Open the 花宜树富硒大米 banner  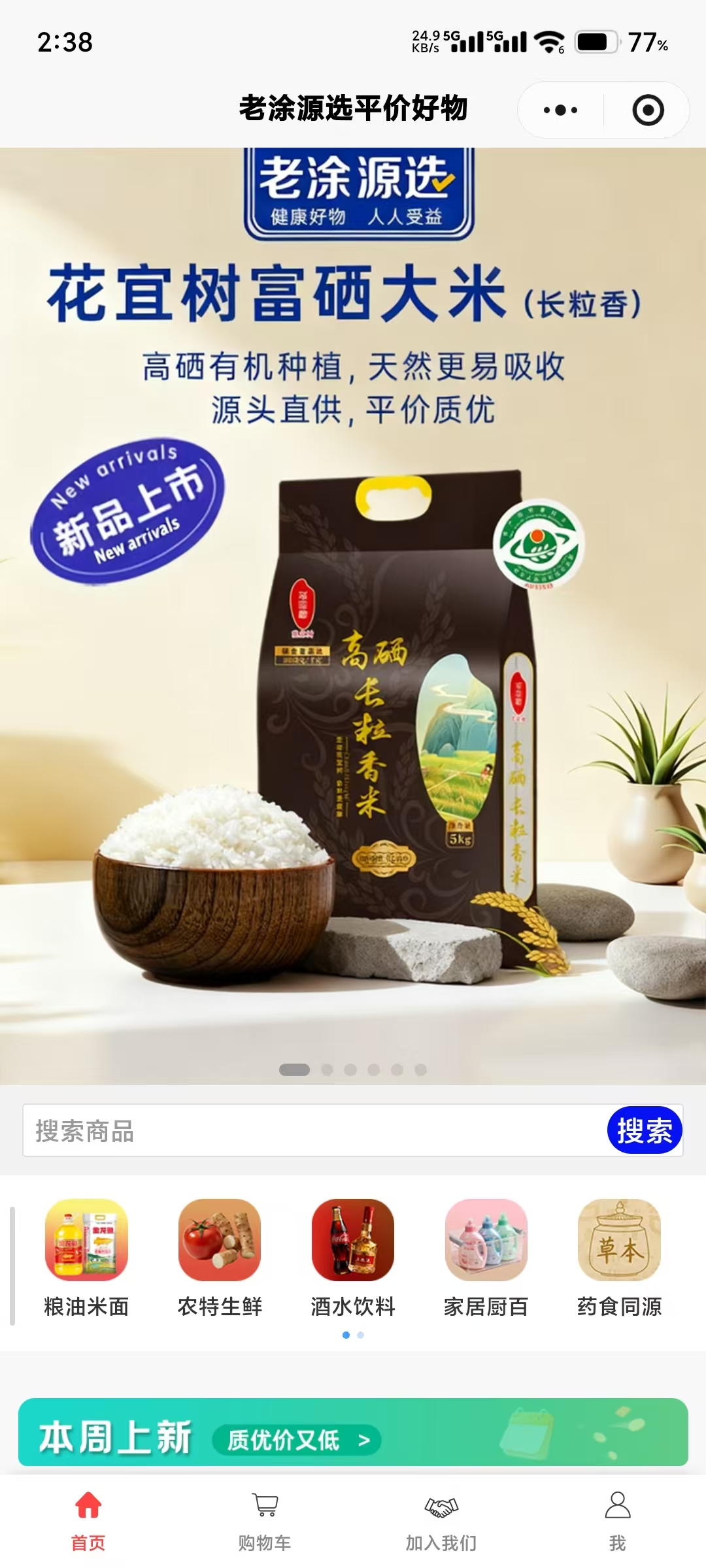pos(353,614)
